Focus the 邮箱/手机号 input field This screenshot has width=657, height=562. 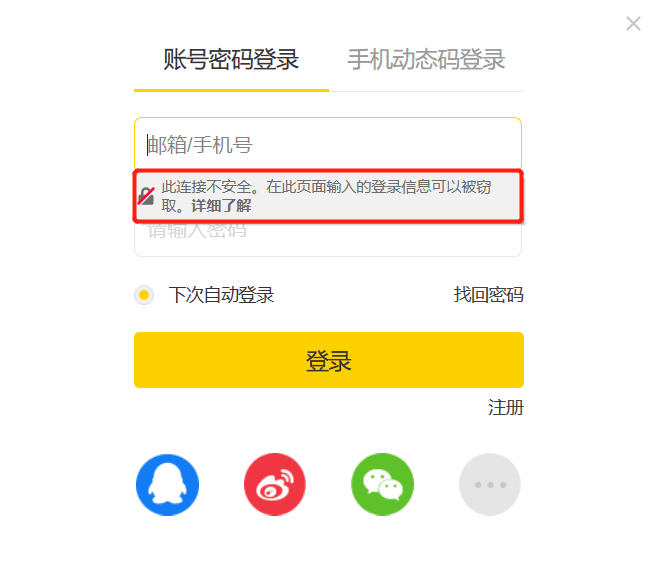click(328, 145)
